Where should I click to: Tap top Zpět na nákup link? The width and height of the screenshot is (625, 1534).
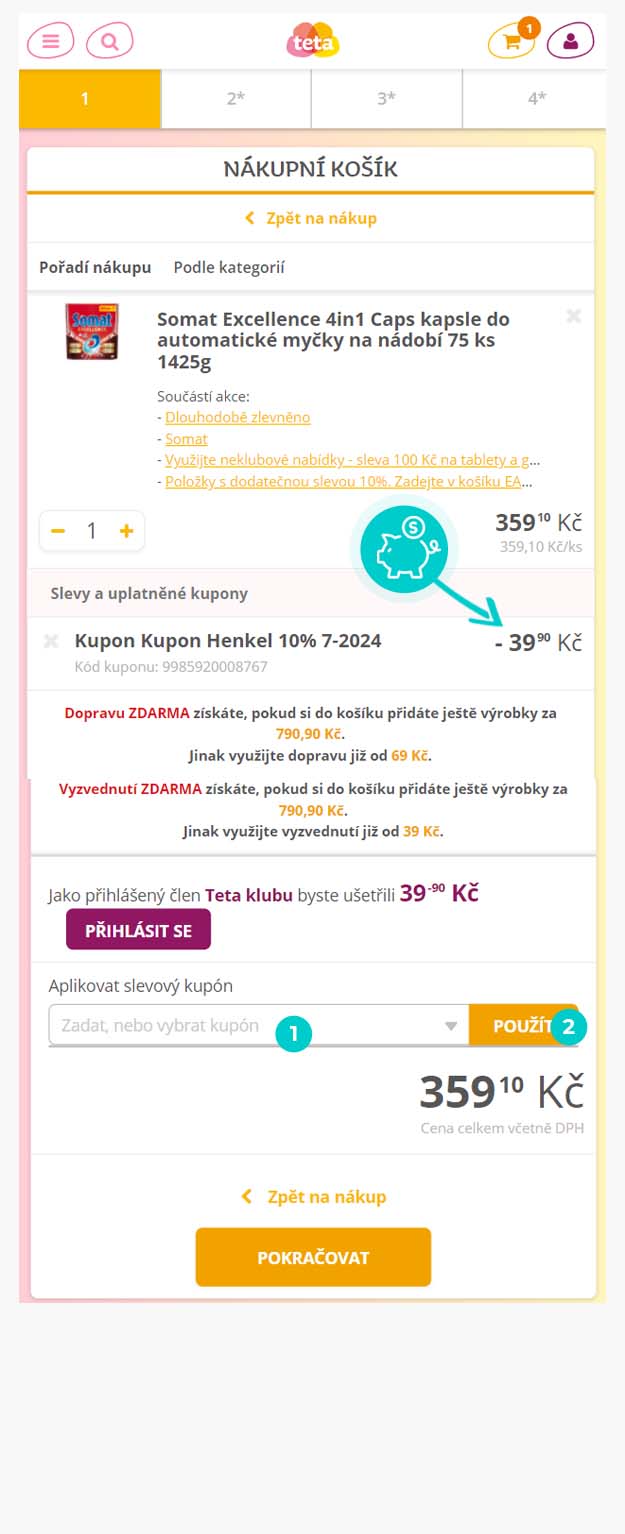point(311,218)
